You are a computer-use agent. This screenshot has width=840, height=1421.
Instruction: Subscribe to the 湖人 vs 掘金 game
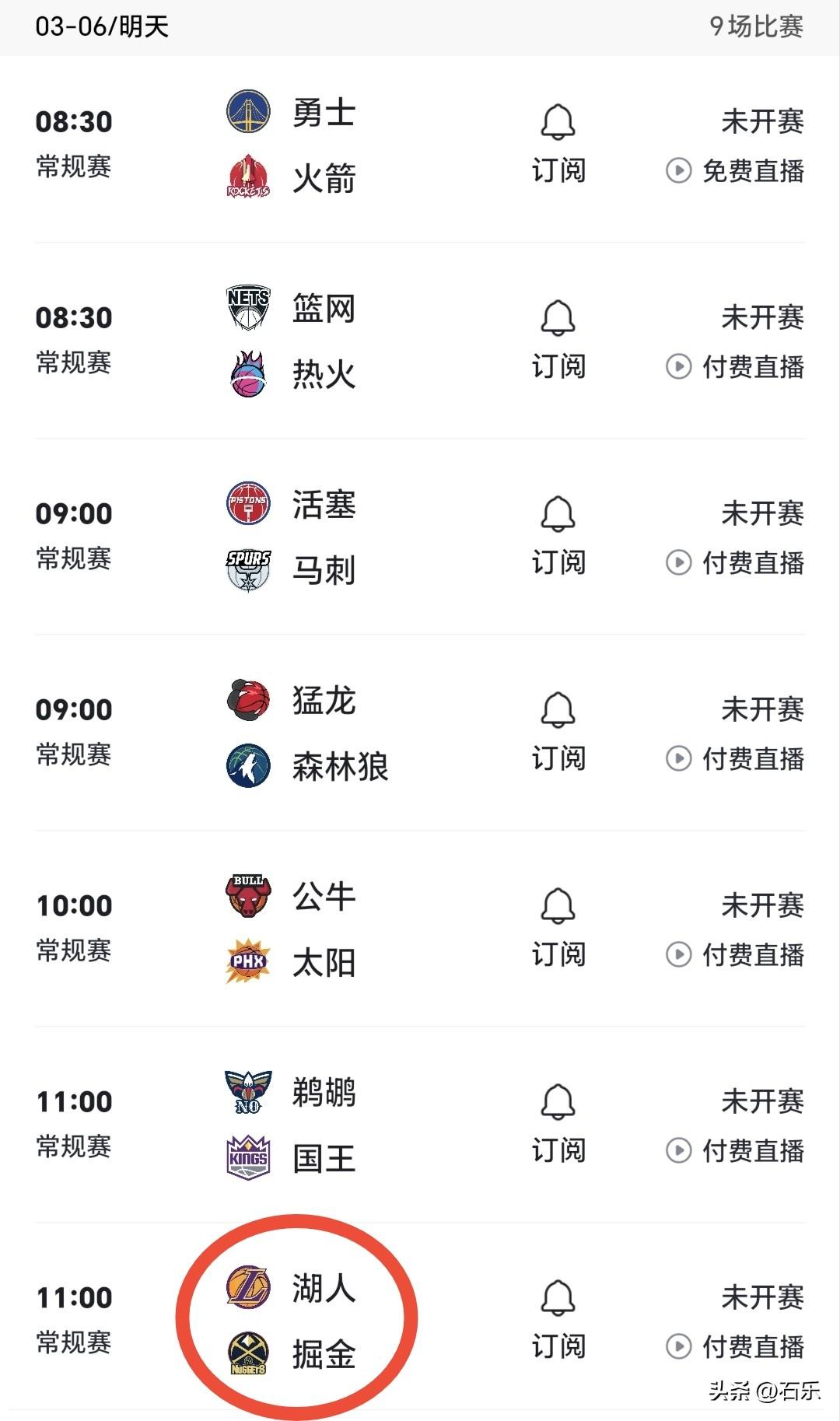pos(558,1321)
